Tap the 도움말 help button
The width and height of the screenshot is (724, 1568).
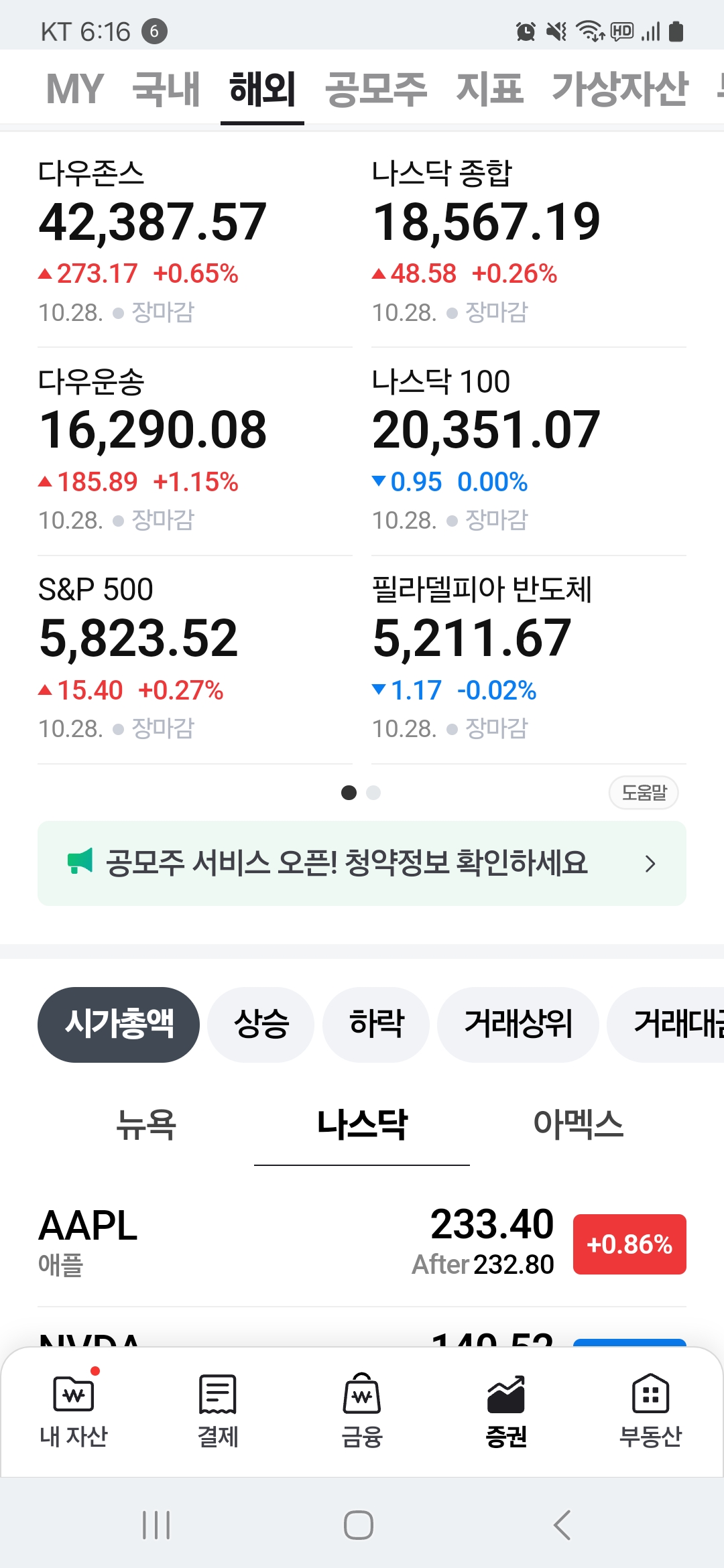click(644, 793)
